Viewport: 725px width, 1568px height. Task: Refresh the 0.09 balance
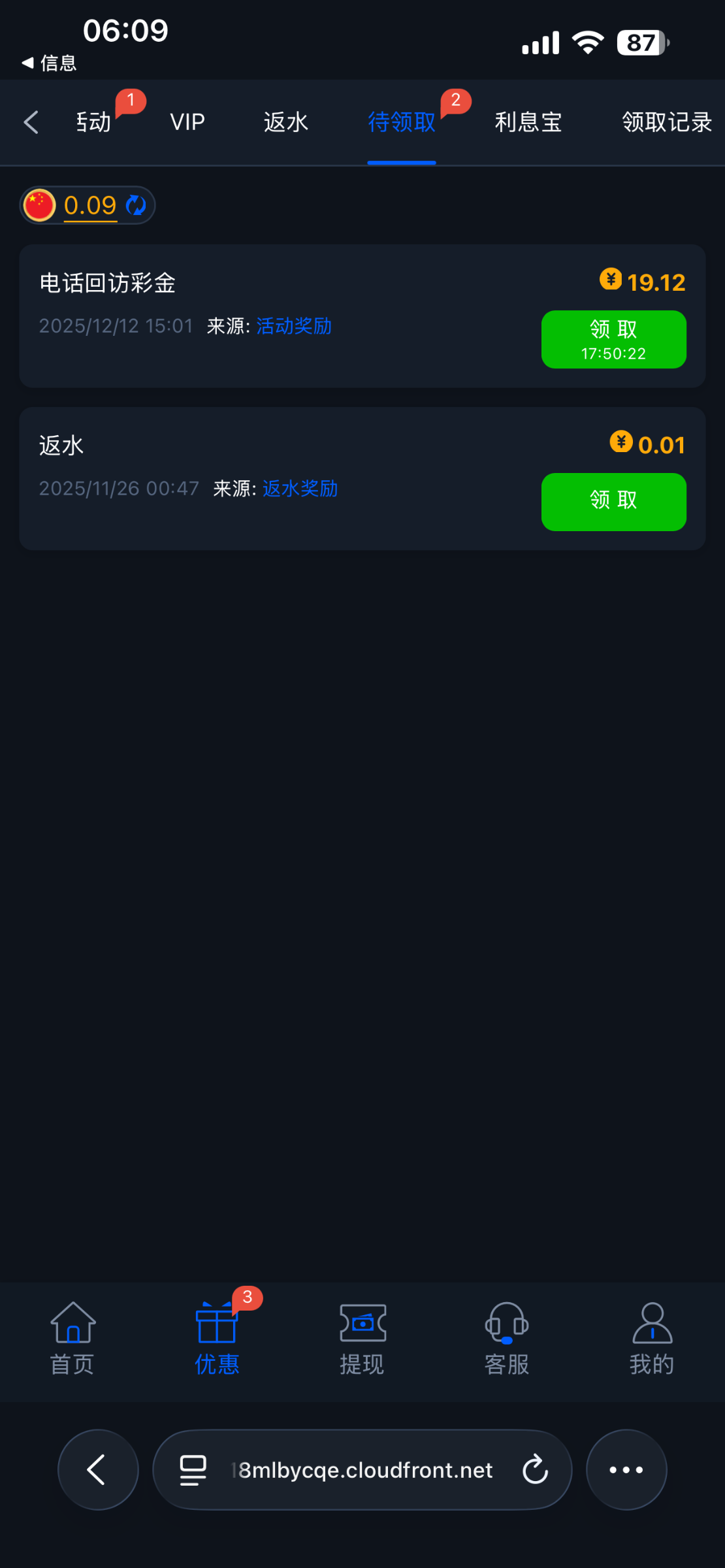[136, 206]
